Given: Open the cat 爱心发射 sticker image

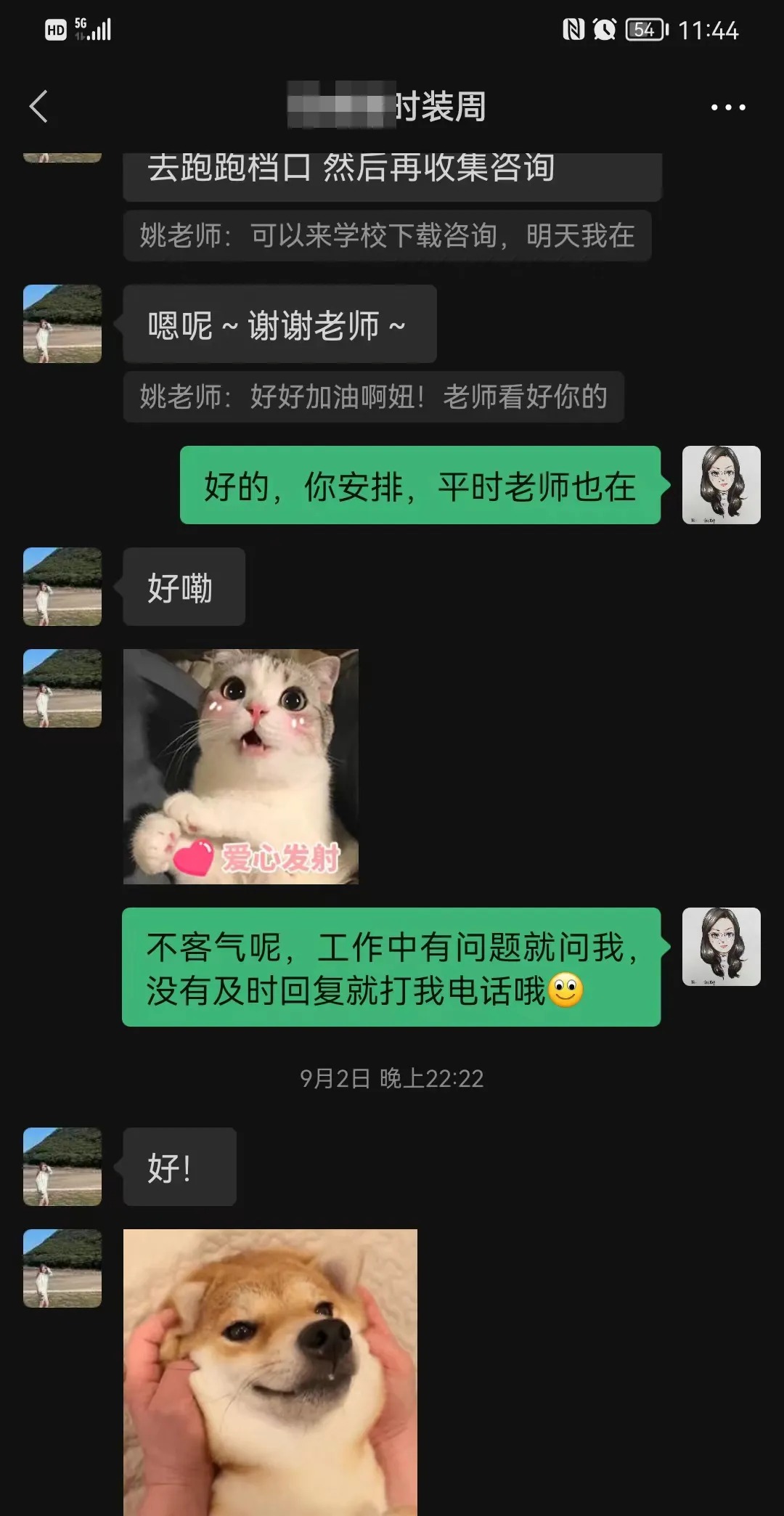Looking at the screenshot, I should click(x=240, y=766).
